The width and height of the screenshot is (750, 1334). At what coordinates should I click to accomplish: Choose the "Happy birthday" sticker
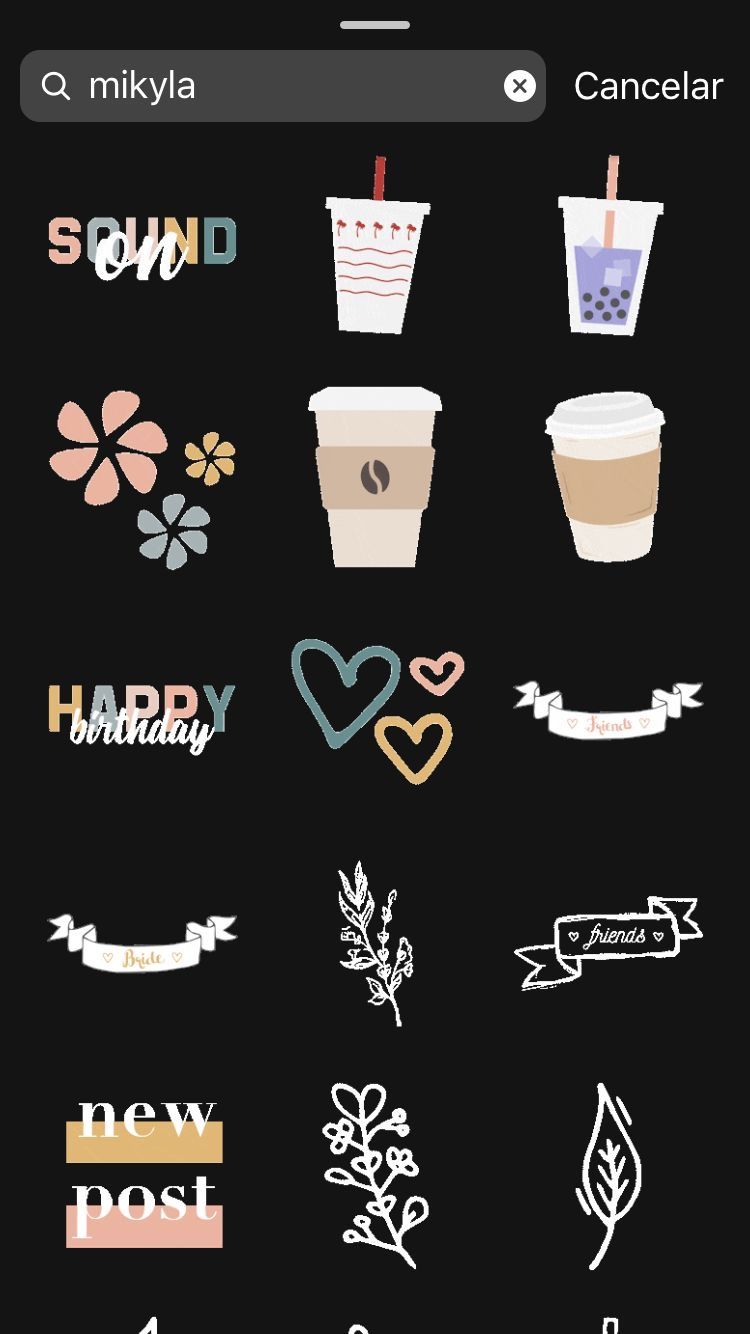(x=142, y=714)
